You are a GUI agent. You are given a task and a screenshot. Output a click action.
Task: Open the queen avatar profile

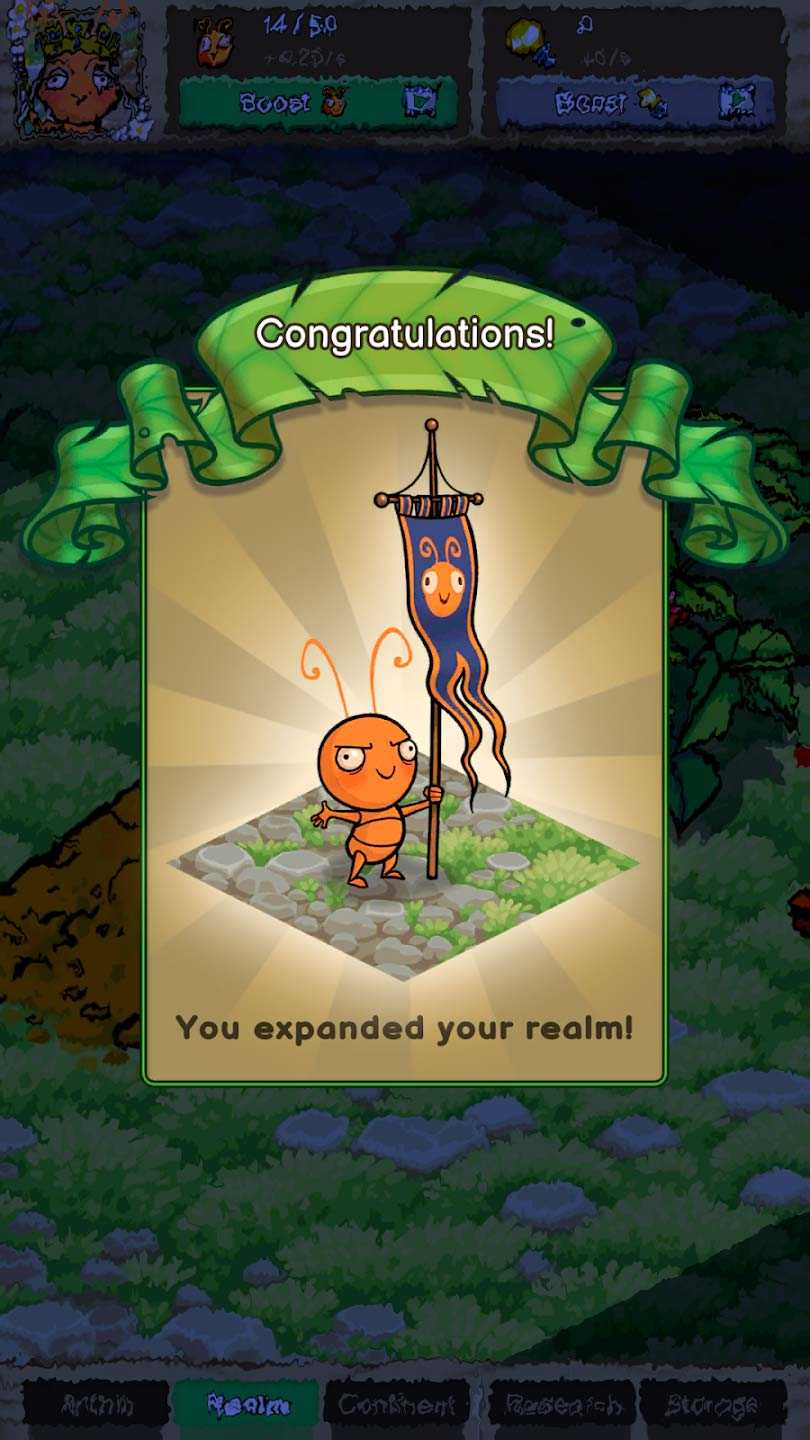pos(80,70)
